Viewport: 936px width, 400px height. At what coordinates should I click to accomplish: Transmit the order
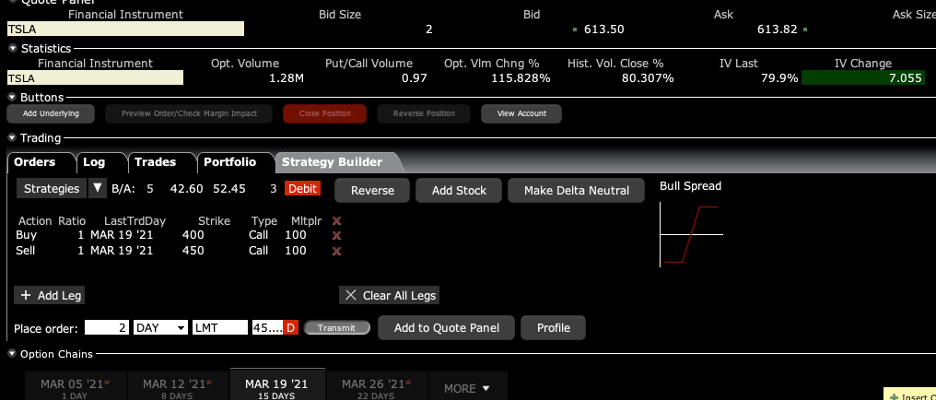tap(336, 327)
